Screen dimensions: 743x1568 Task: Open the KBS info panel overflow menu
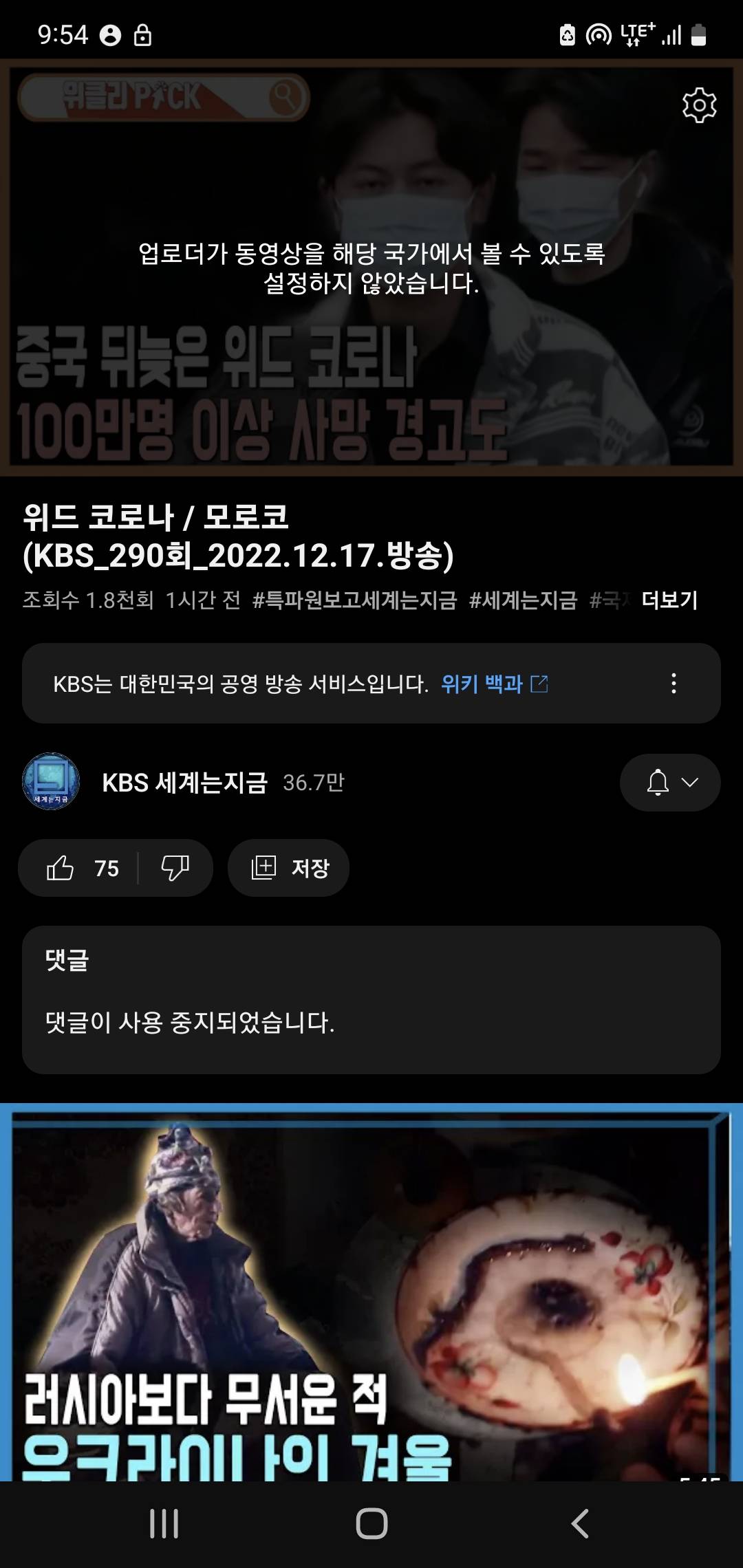(674, 683)
